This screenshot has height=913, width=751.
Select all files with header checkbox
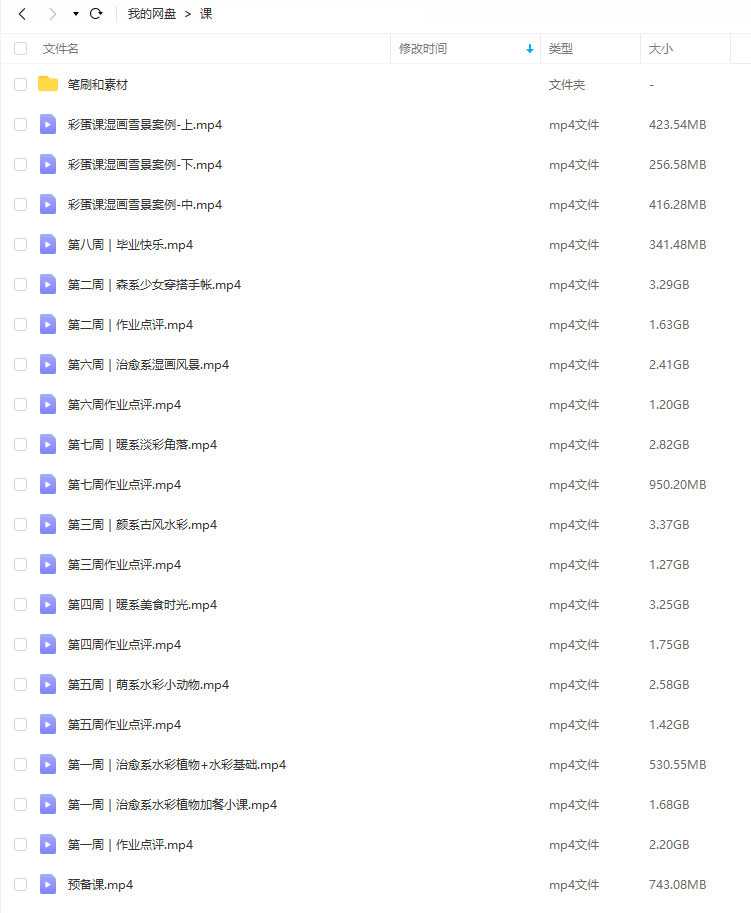click(x=21, y=48)
